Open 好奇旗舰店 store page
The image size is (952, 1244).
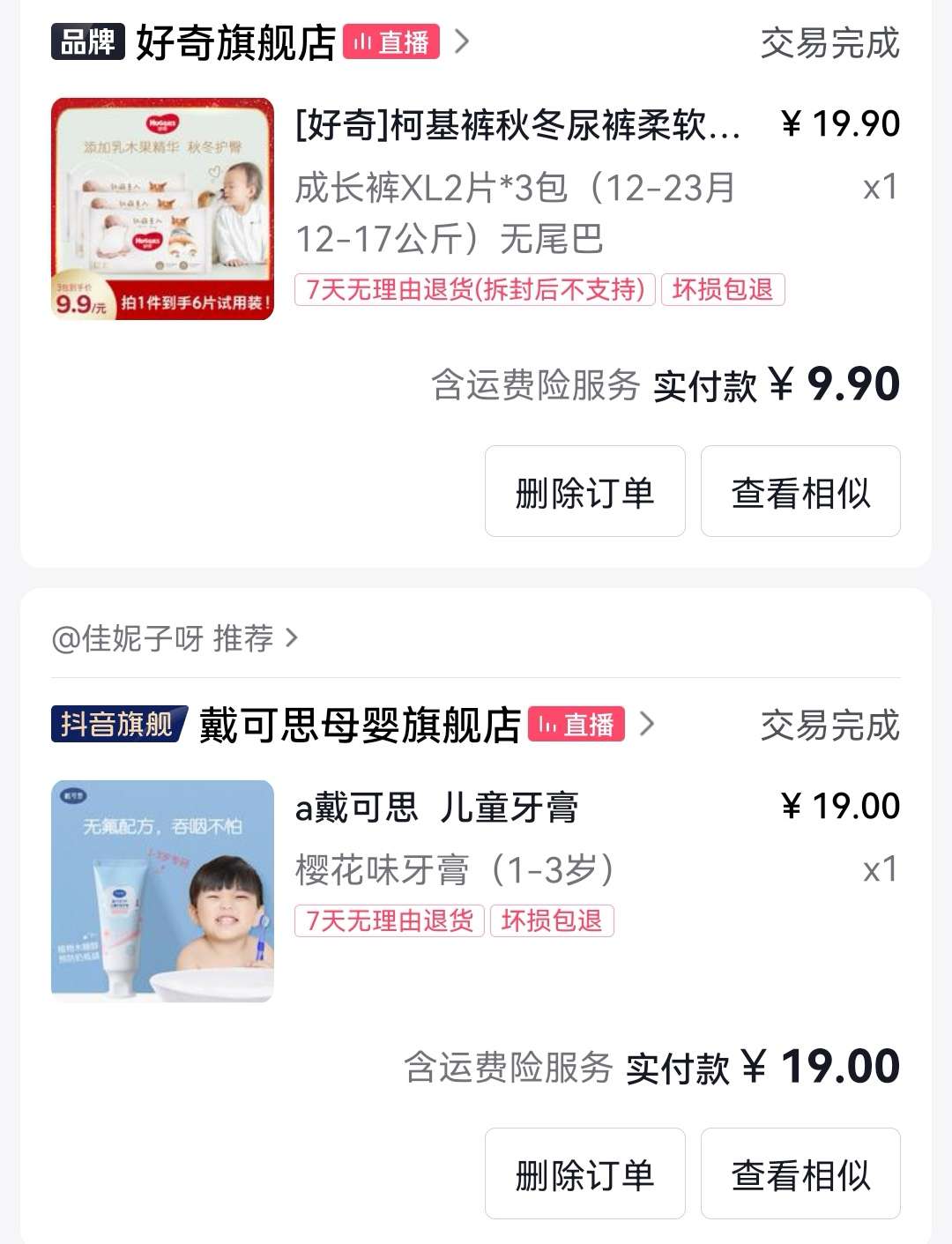235,42
